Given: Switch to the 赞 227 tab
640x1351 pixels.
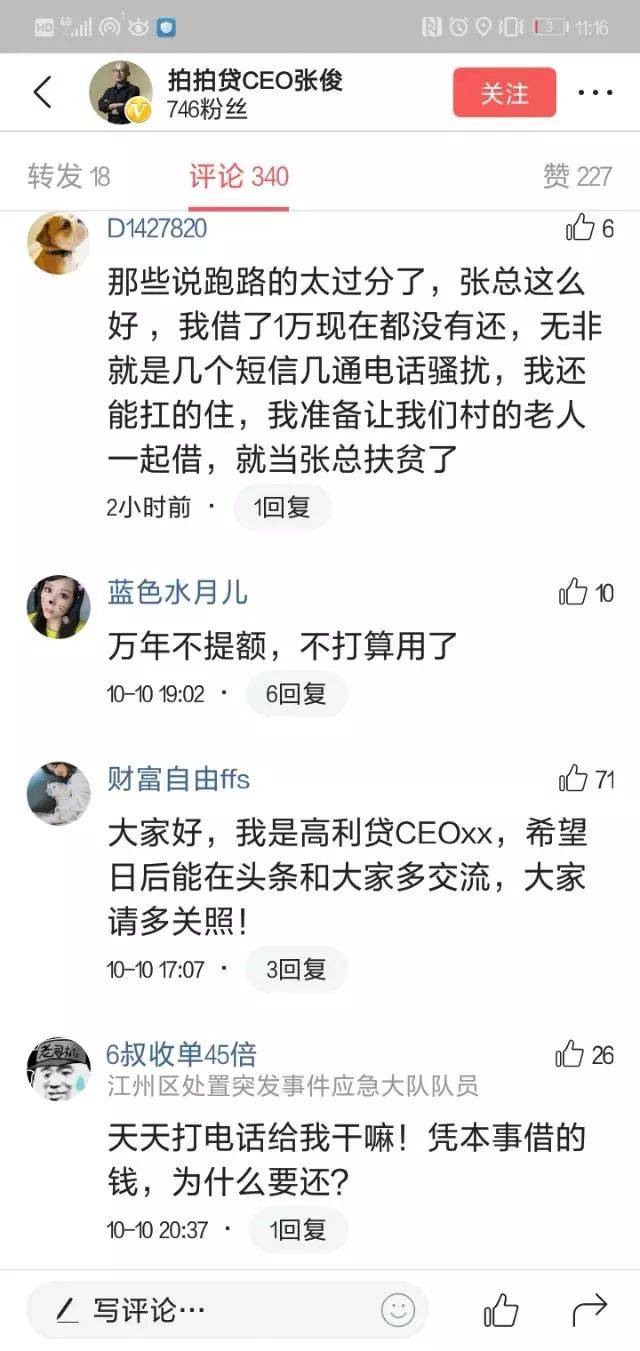Looking at the screenshot, I should (x=577, y=177).
